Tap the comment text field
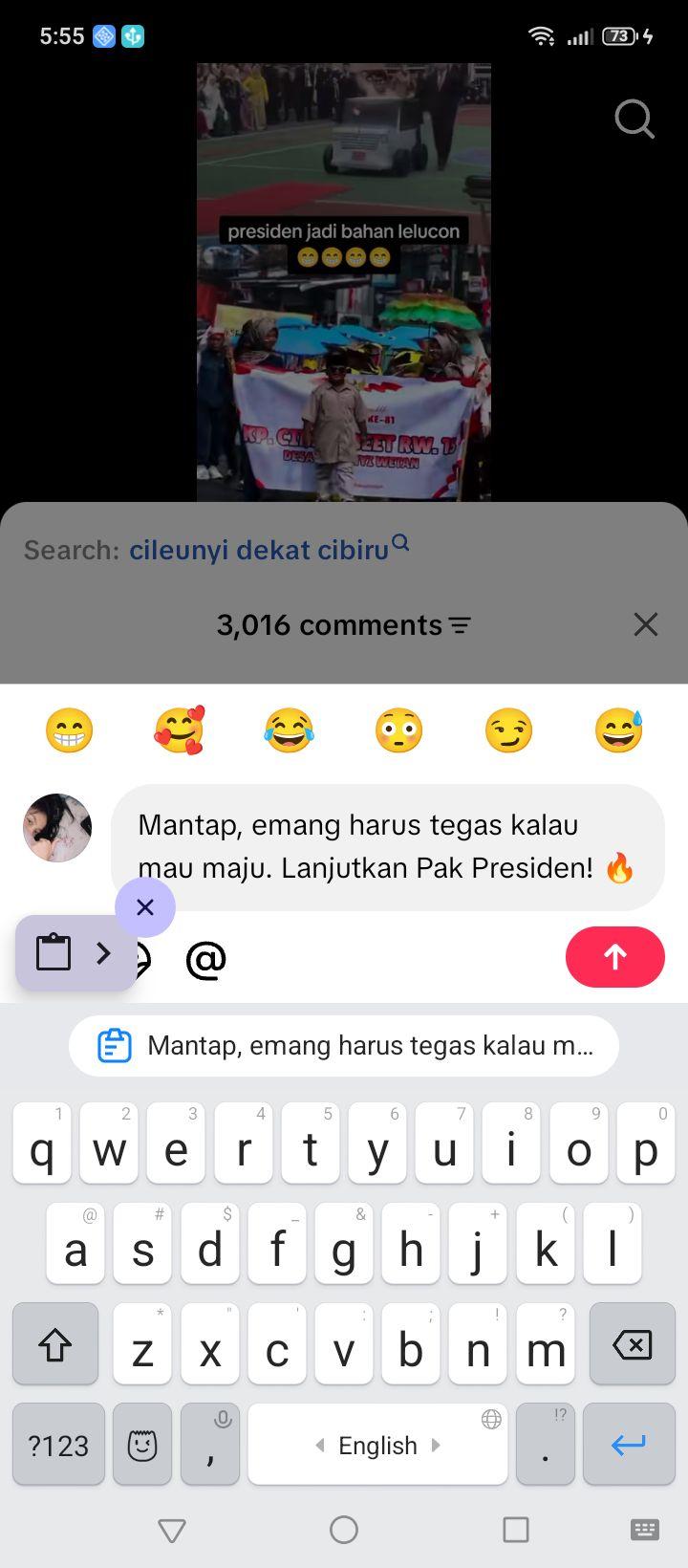Viewport: 688px width, 1568px height. [x=388, y=847]
